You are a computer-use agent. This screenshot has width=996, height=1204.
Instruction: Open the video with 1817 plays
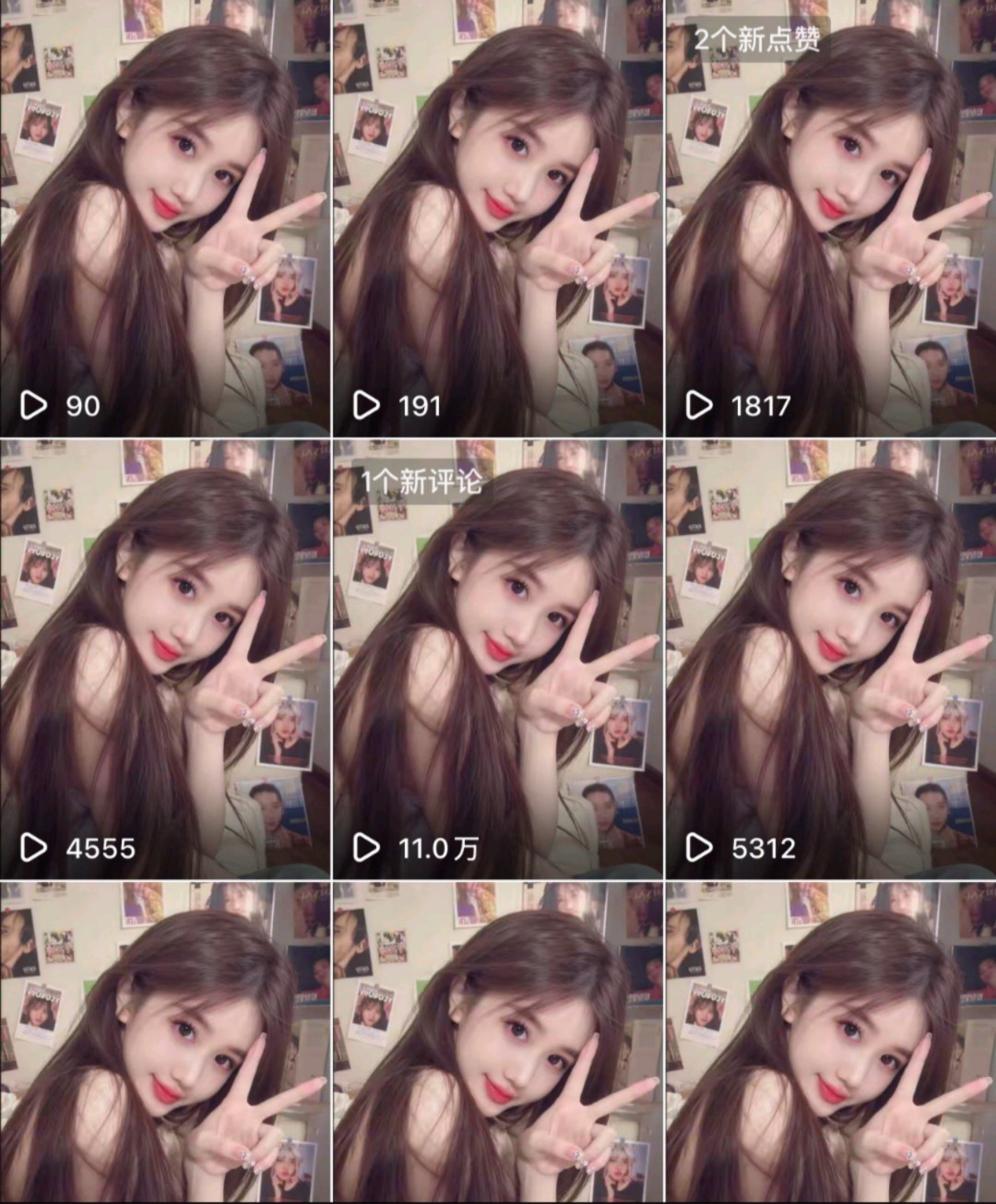coord(831,218)
